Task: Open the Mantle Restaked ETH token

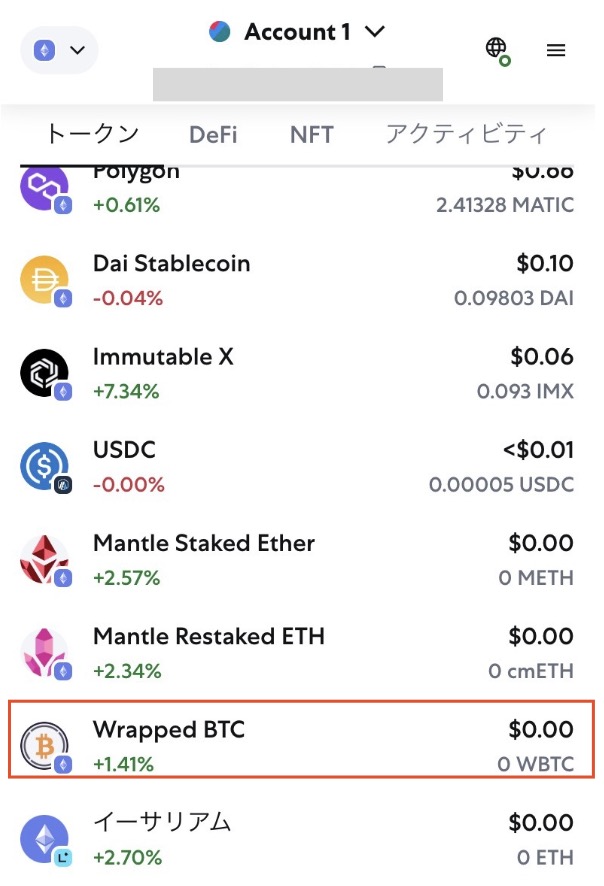Action: 300,652
